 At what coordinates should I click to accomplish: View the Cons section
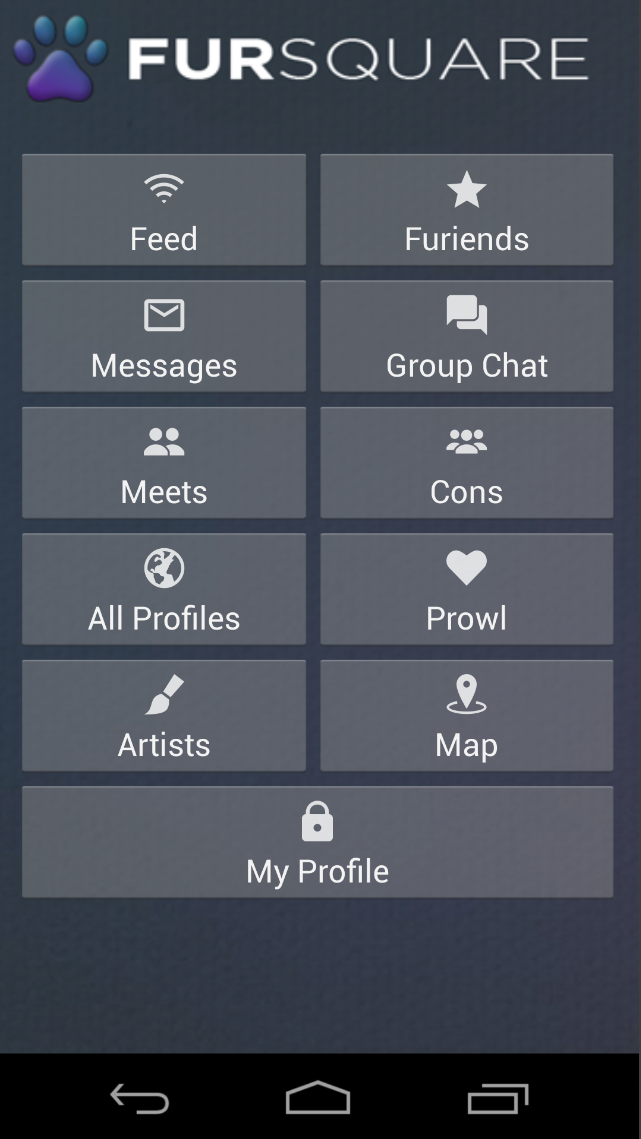click(466, 463)
